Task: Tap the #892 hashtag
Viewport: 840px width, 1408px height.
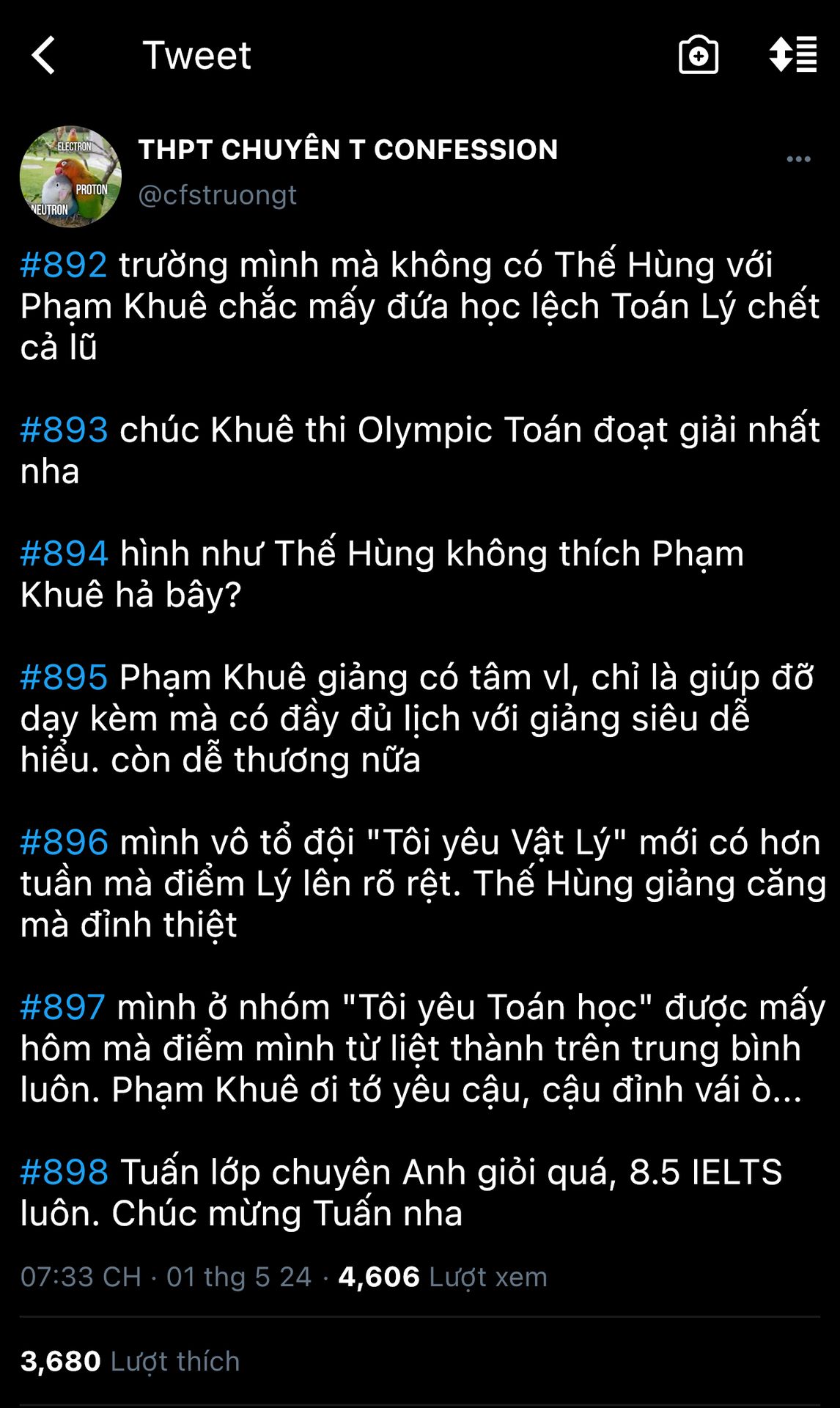Action: click(x=64, y=265)
